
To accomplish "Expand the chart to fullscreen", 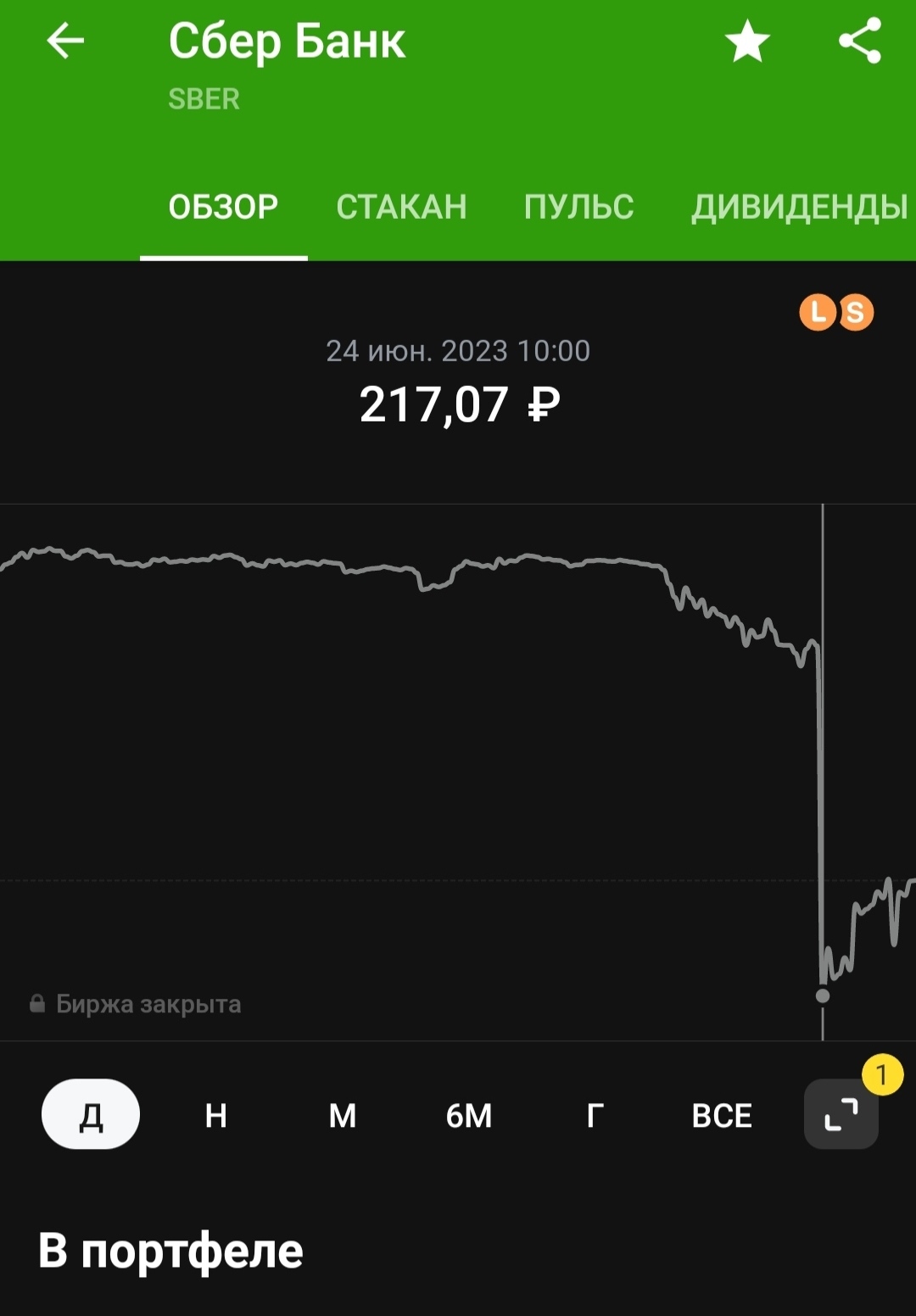I will tap(841, 1114).
